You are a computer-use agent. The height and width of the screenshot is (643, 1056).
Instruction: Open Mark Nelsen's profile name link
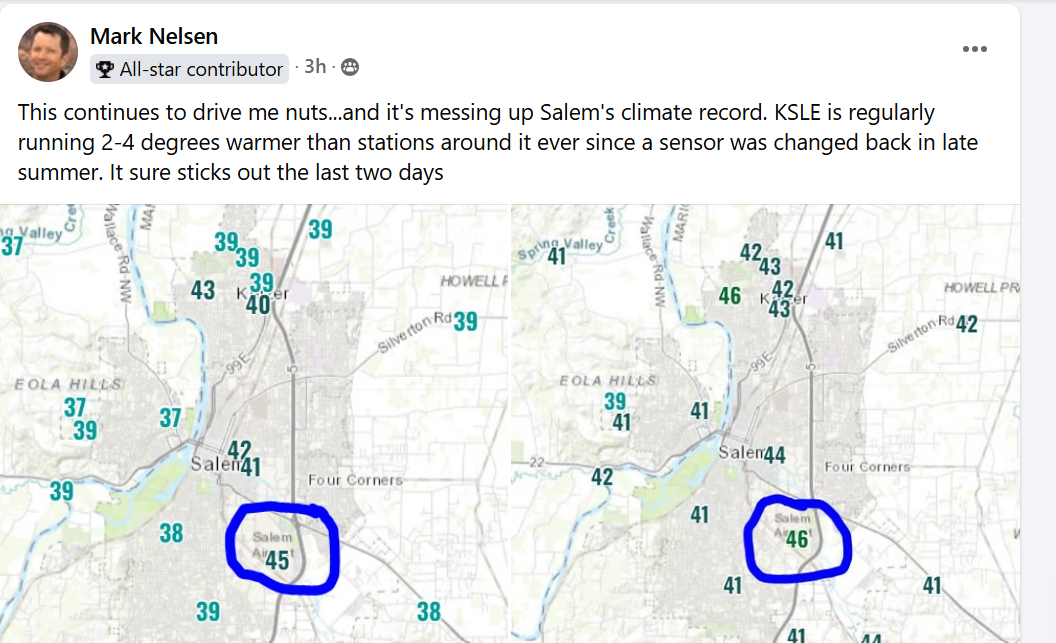click(x=153, y=37)
